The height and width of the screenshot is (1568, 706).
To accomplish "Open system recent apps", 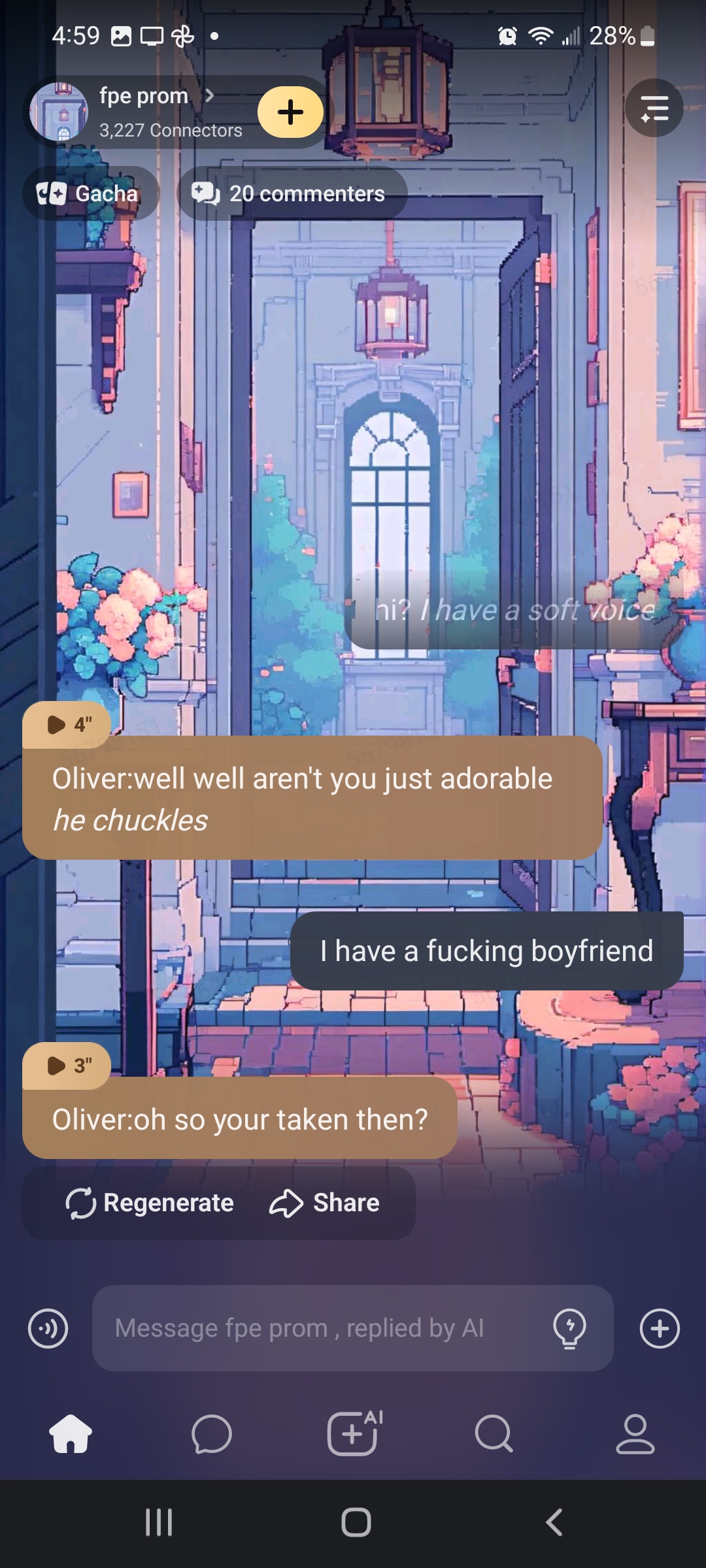I will pos(159,1522).
